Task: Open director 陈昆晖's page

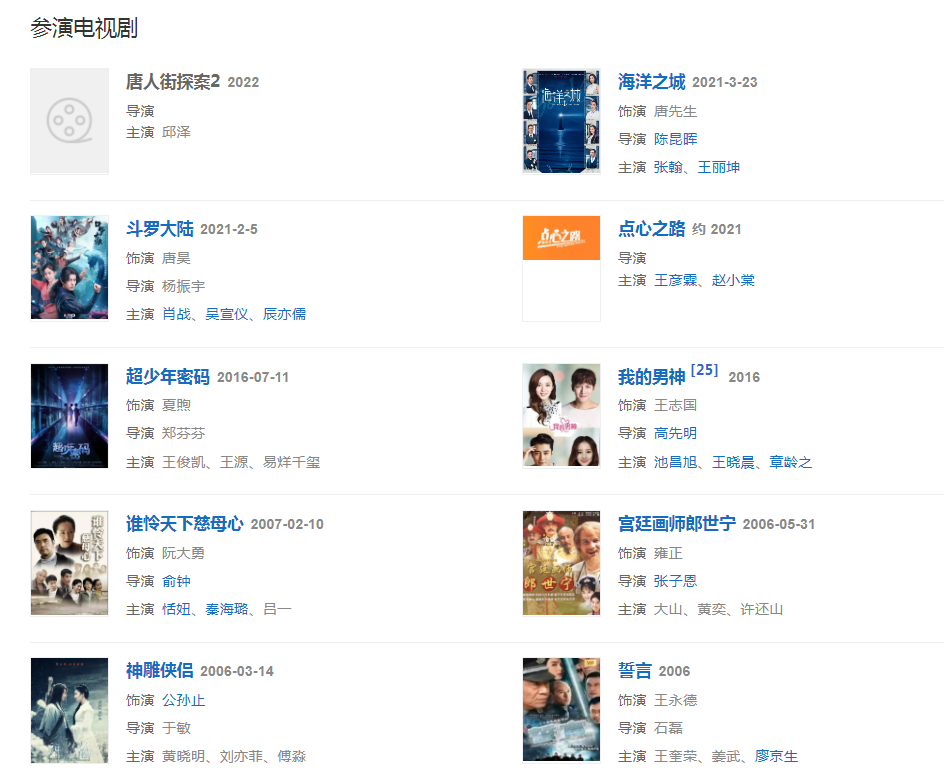Action: [675, 139]
